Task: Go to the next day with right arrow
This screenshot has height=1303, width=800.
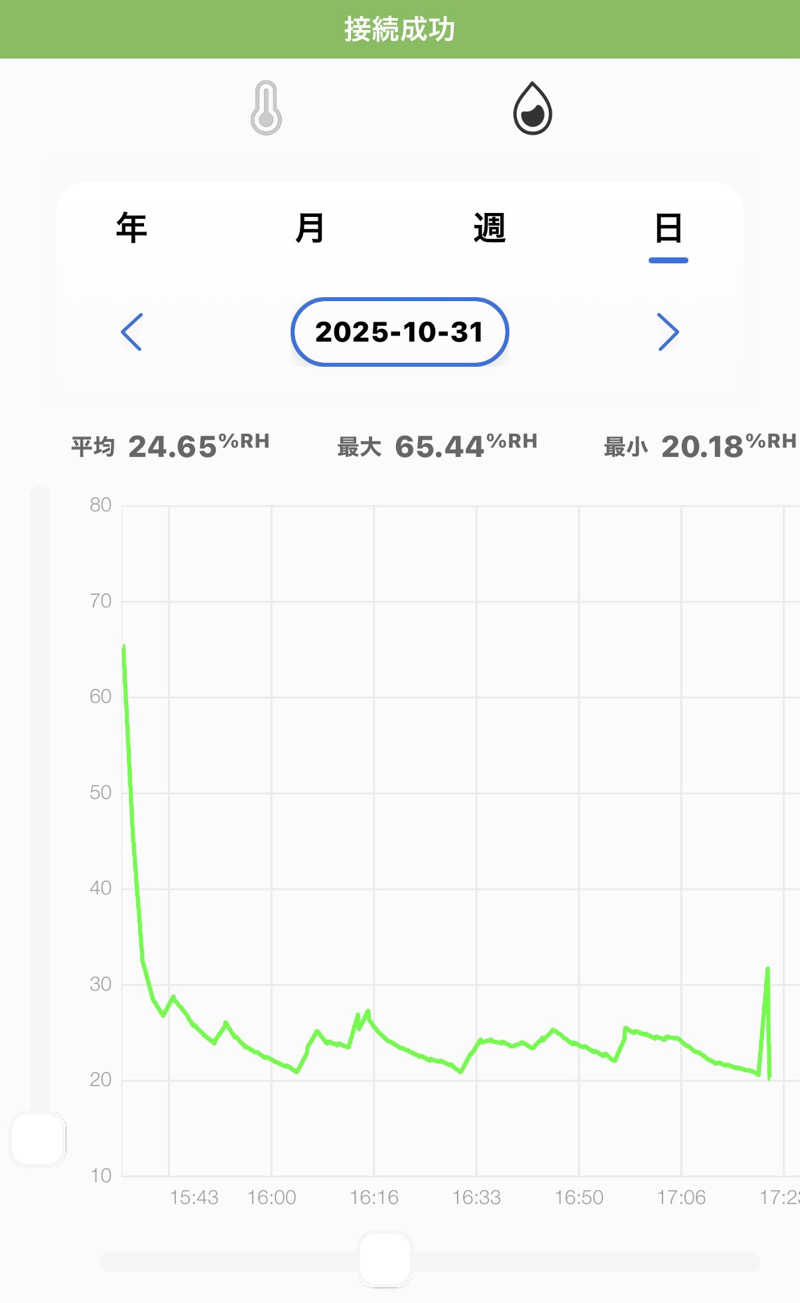Action: (668, 332)
